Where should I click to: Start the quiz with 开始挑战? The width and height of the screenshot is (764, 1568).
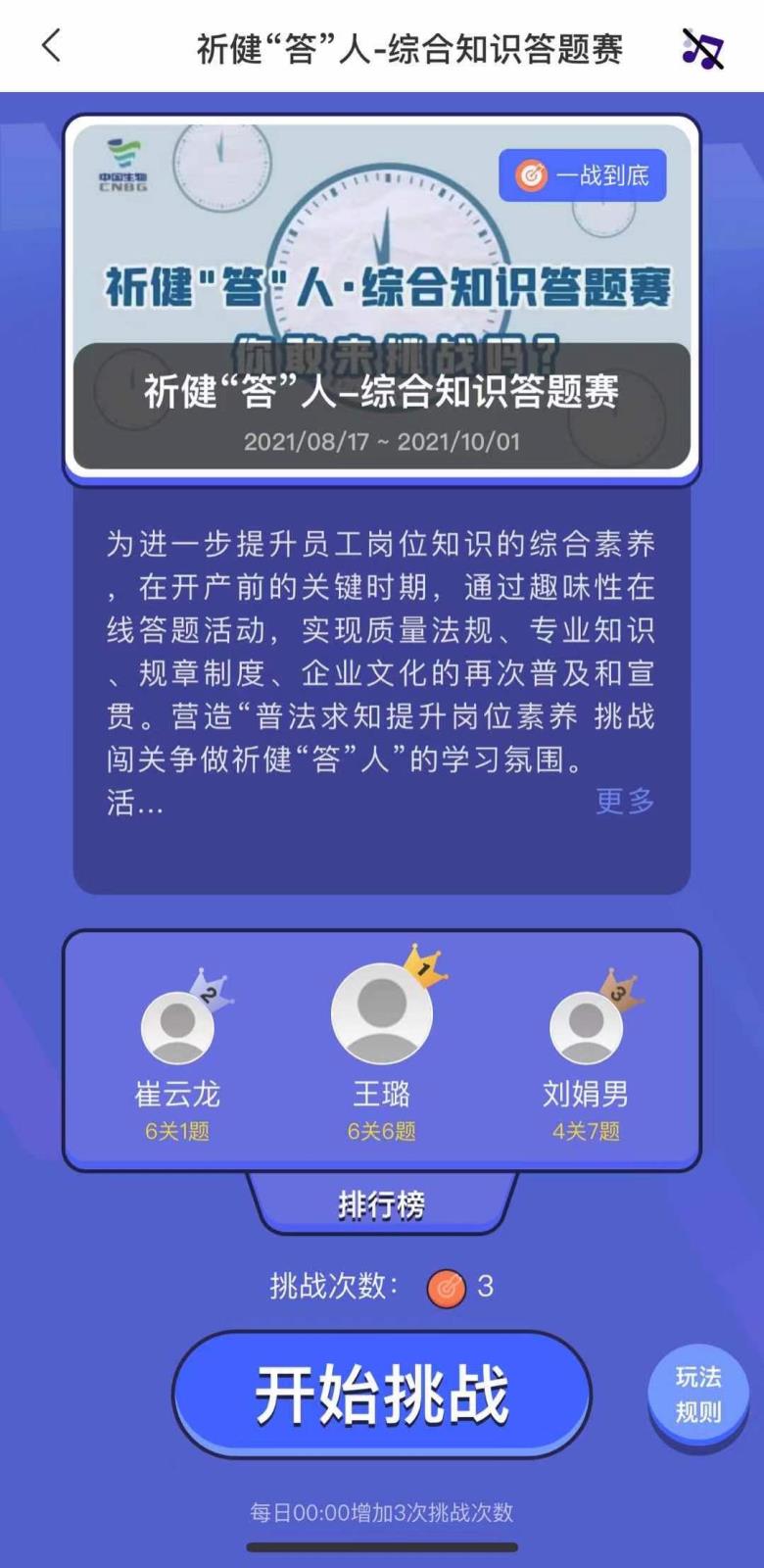(x=382, y=1394)
